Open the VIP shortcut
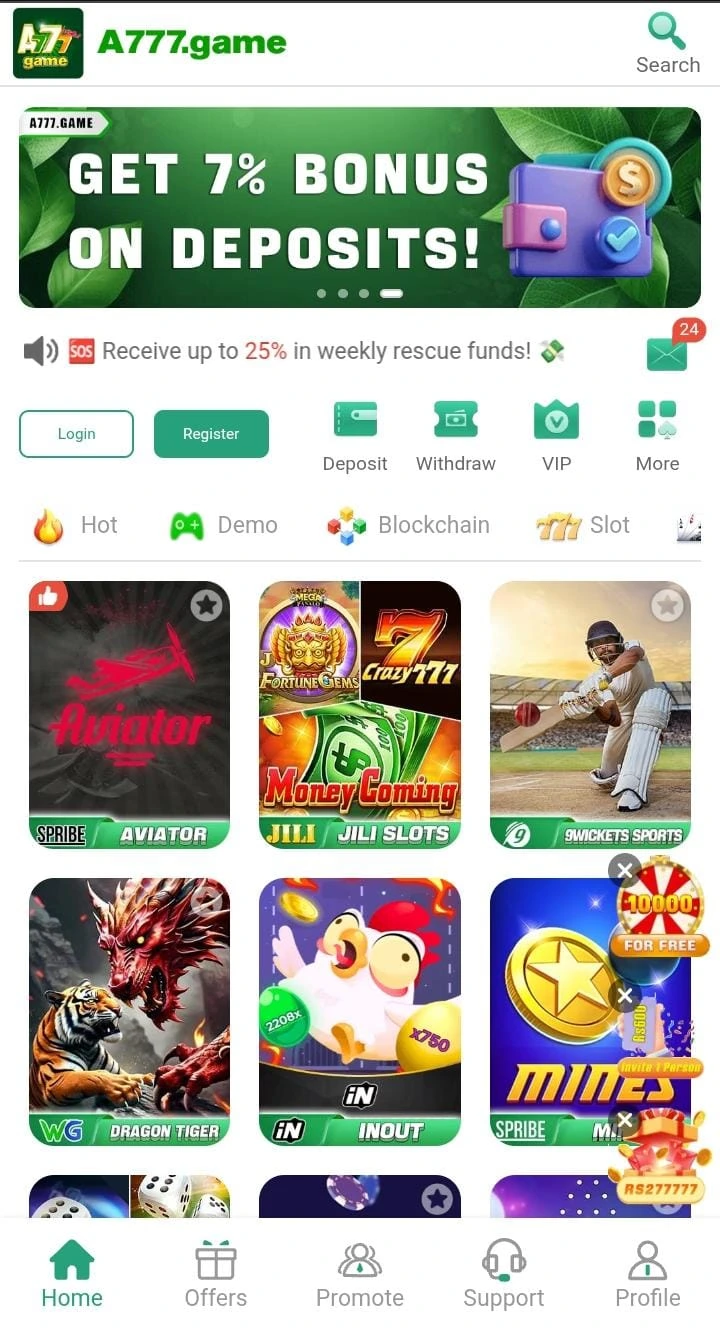Screen dimensions: 720x1329 (x=557, y=436)
